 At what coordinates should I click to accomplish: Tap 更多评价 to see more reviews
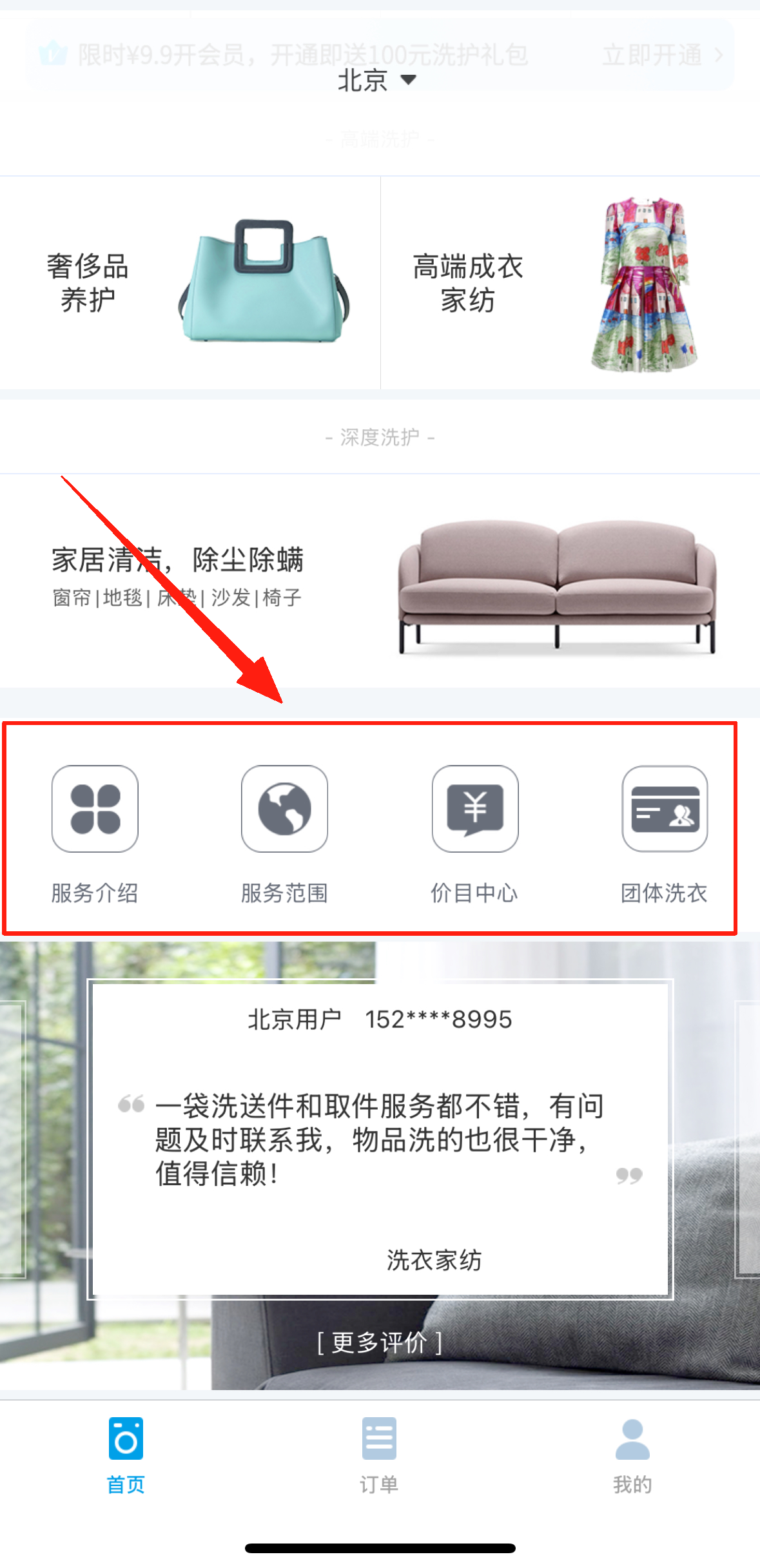380,1342
